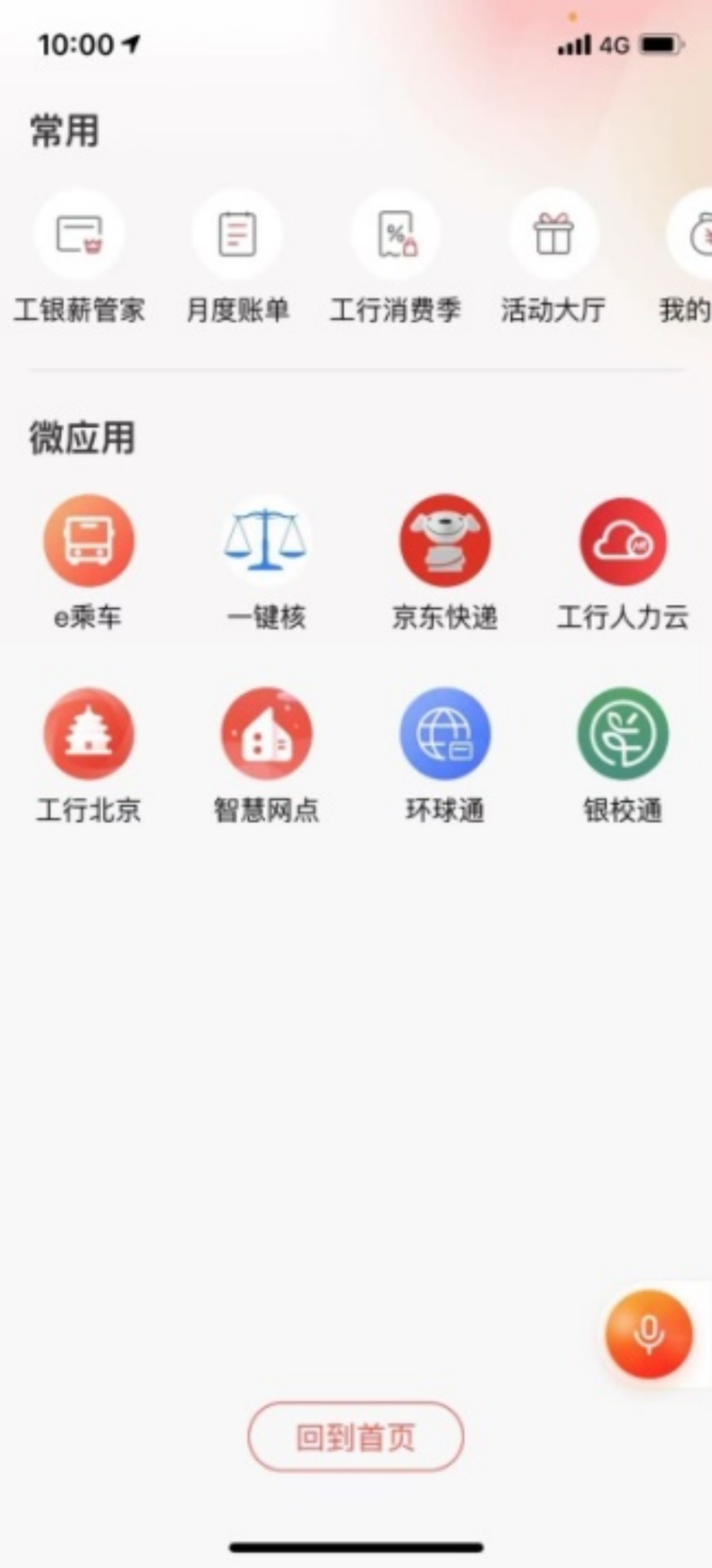Activate the voice assistant microphone button

[649, 1334]
